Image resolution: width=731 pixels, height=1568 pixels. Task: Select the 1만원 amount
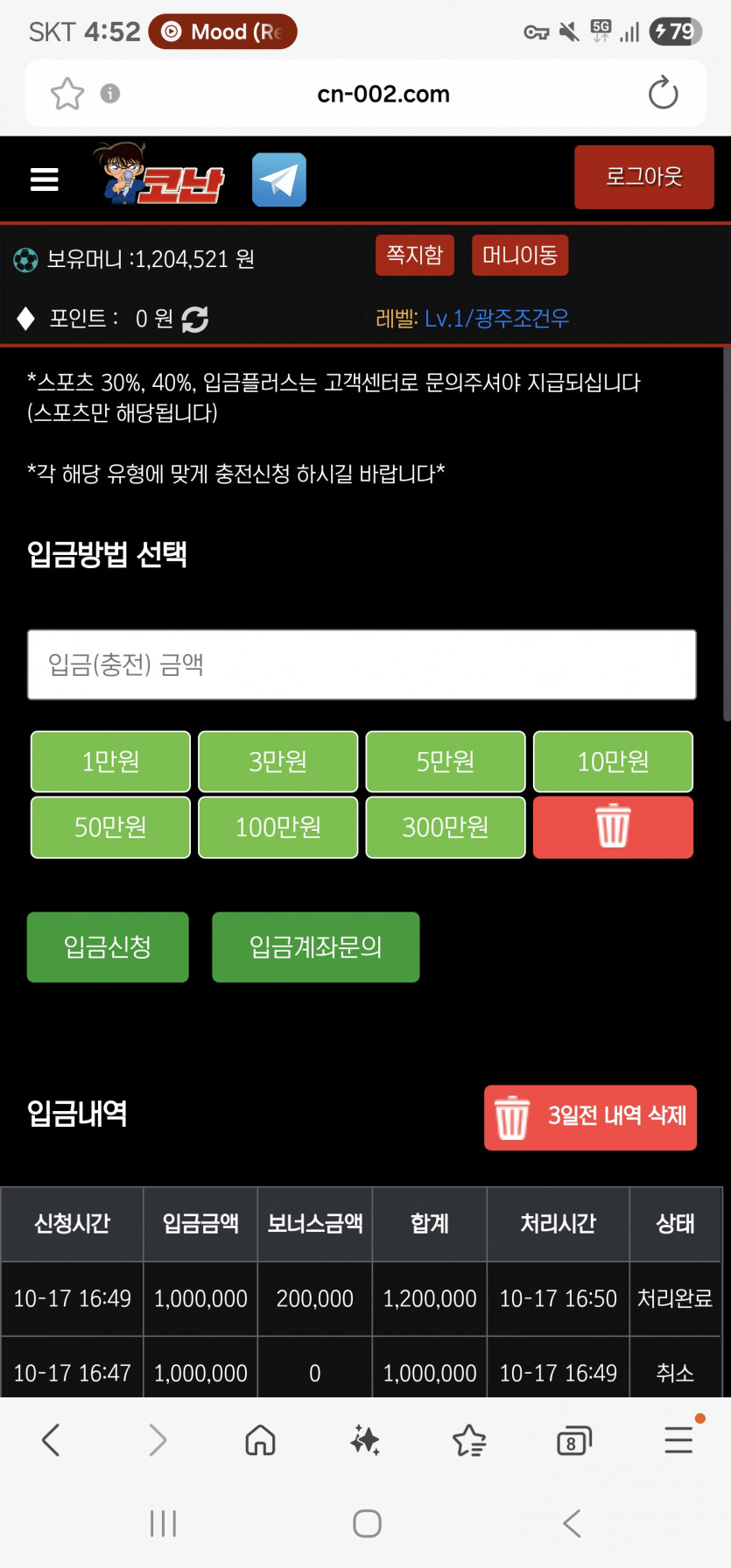pos(110,762)
